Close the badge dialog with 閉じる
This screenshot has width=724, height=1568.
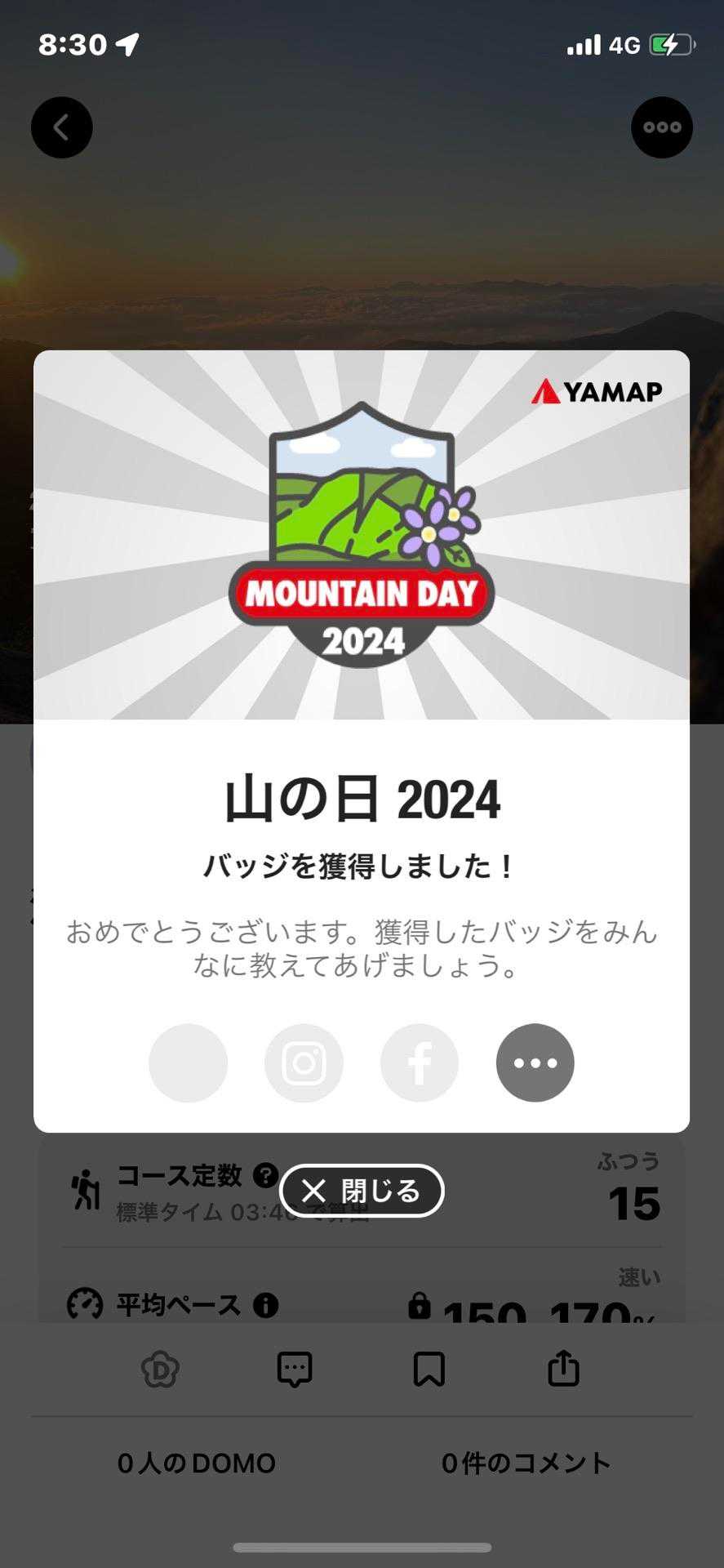(362, 1191)
